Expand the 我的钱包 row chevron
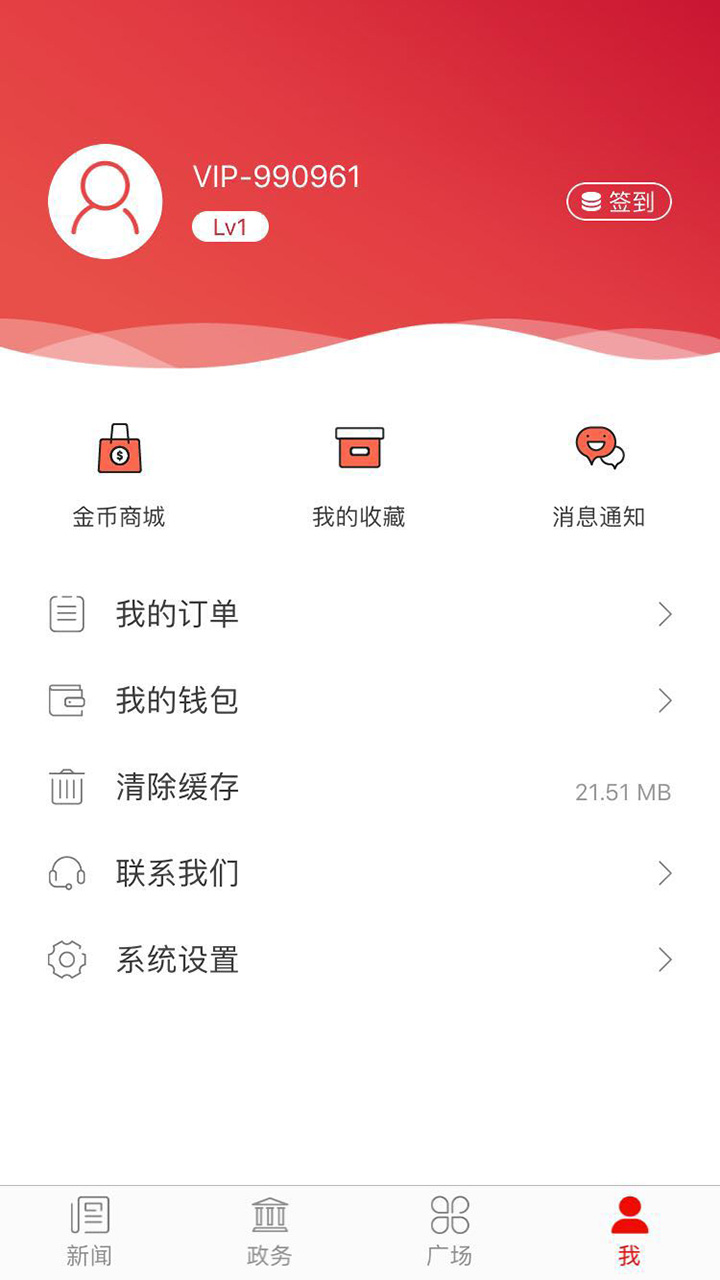The image size is (720, 1280). tap(664, 700)
